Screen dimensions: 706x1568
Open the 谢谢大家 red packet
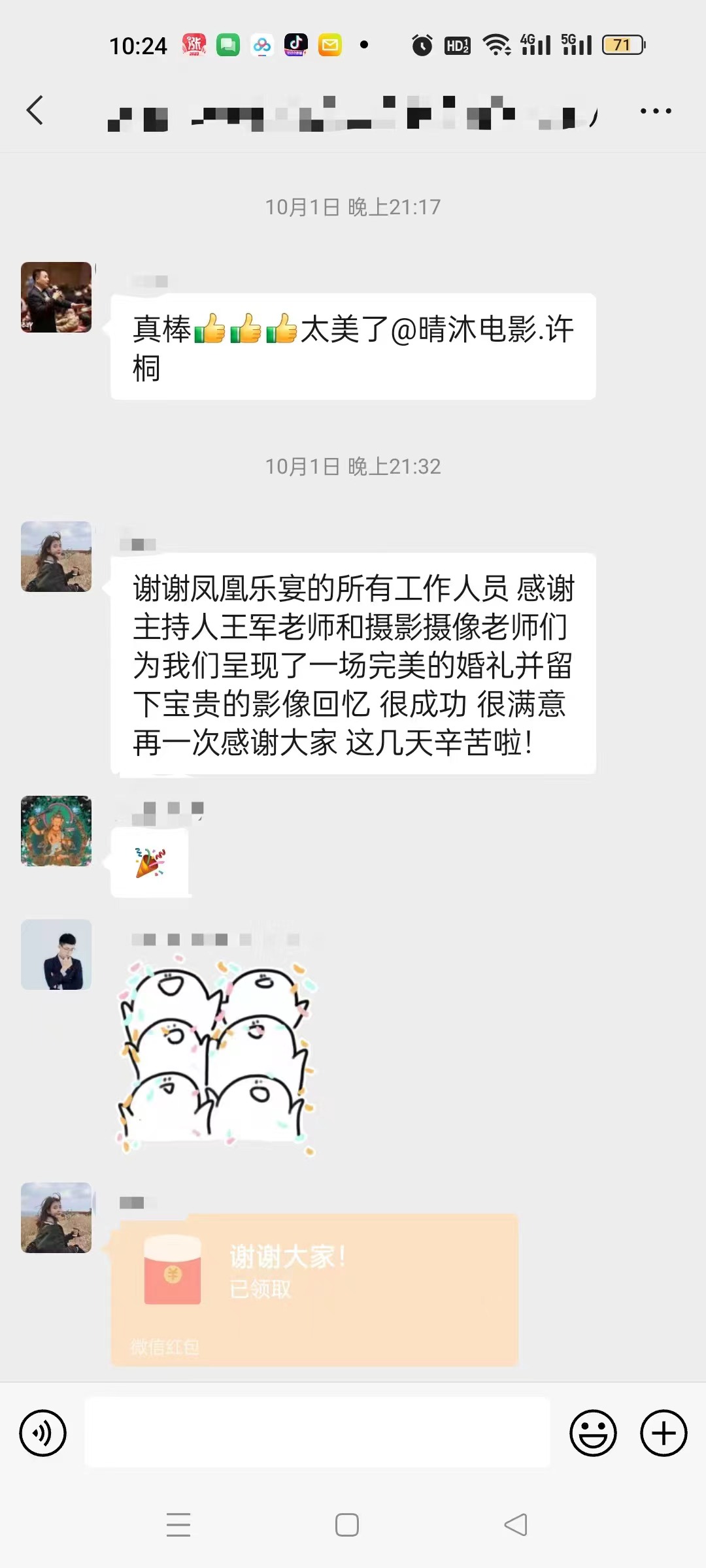tap(314, 1290)
